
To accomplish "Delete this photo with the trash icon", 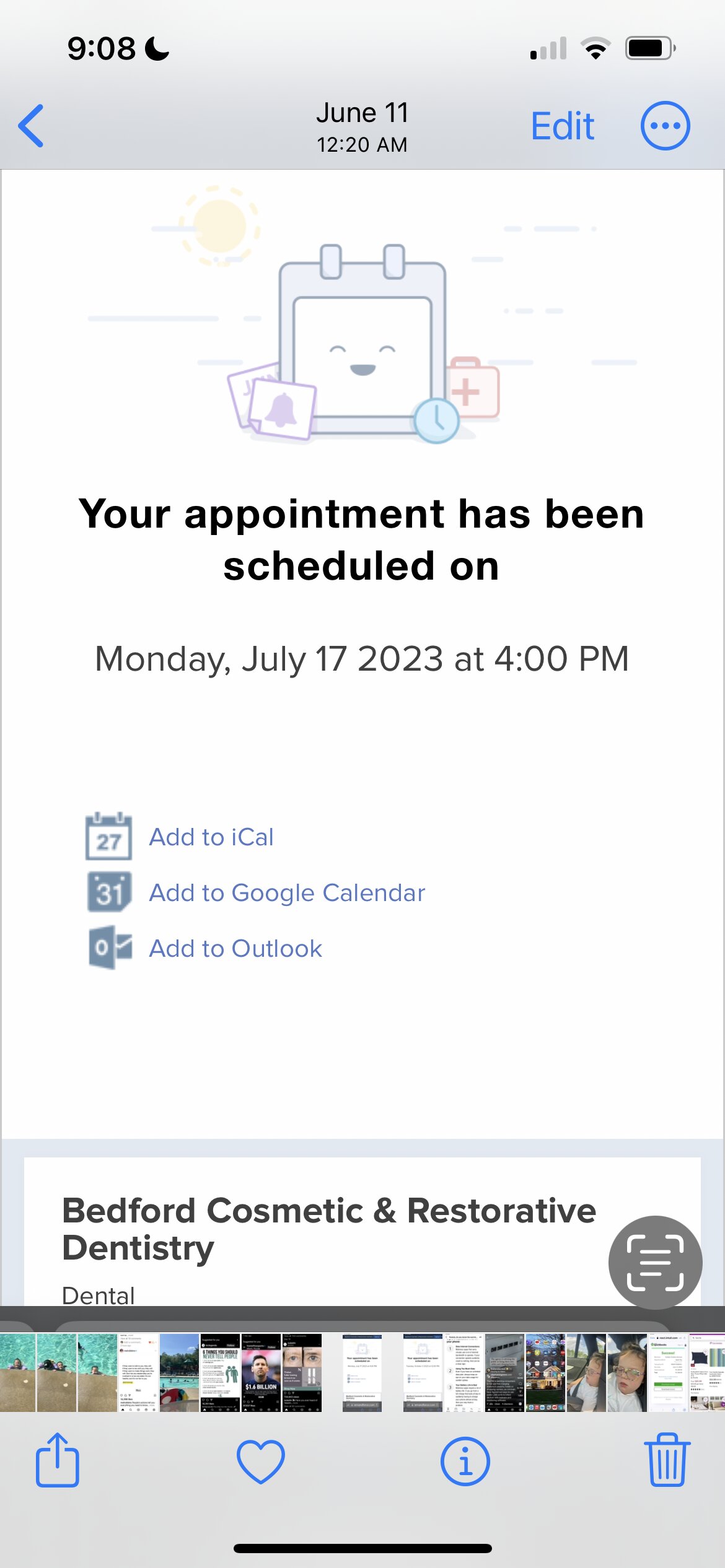I will tap(667, 1460).
